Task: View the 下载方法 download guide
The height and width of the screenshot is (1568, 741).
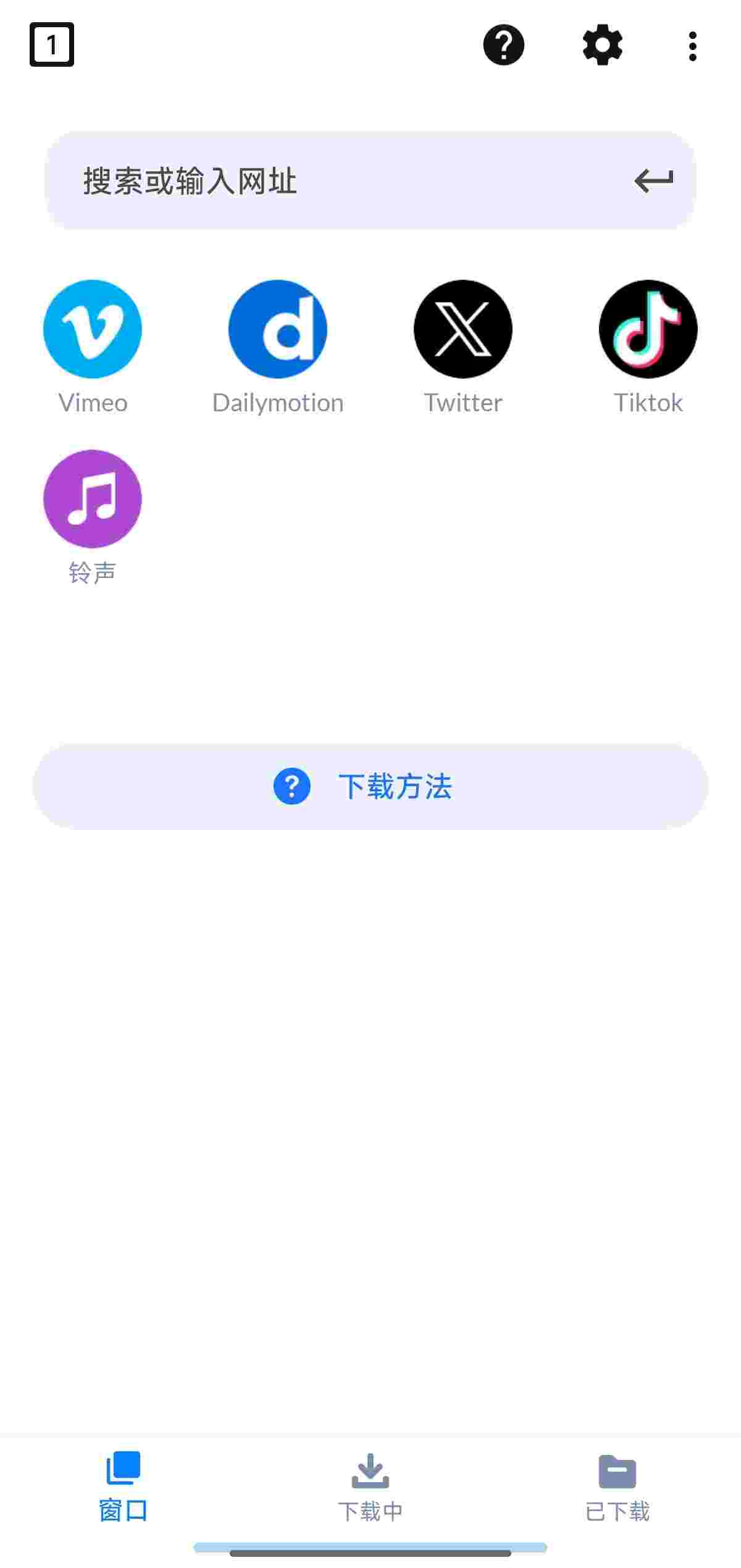Action: pyautogui.click(x=371, y=786)
